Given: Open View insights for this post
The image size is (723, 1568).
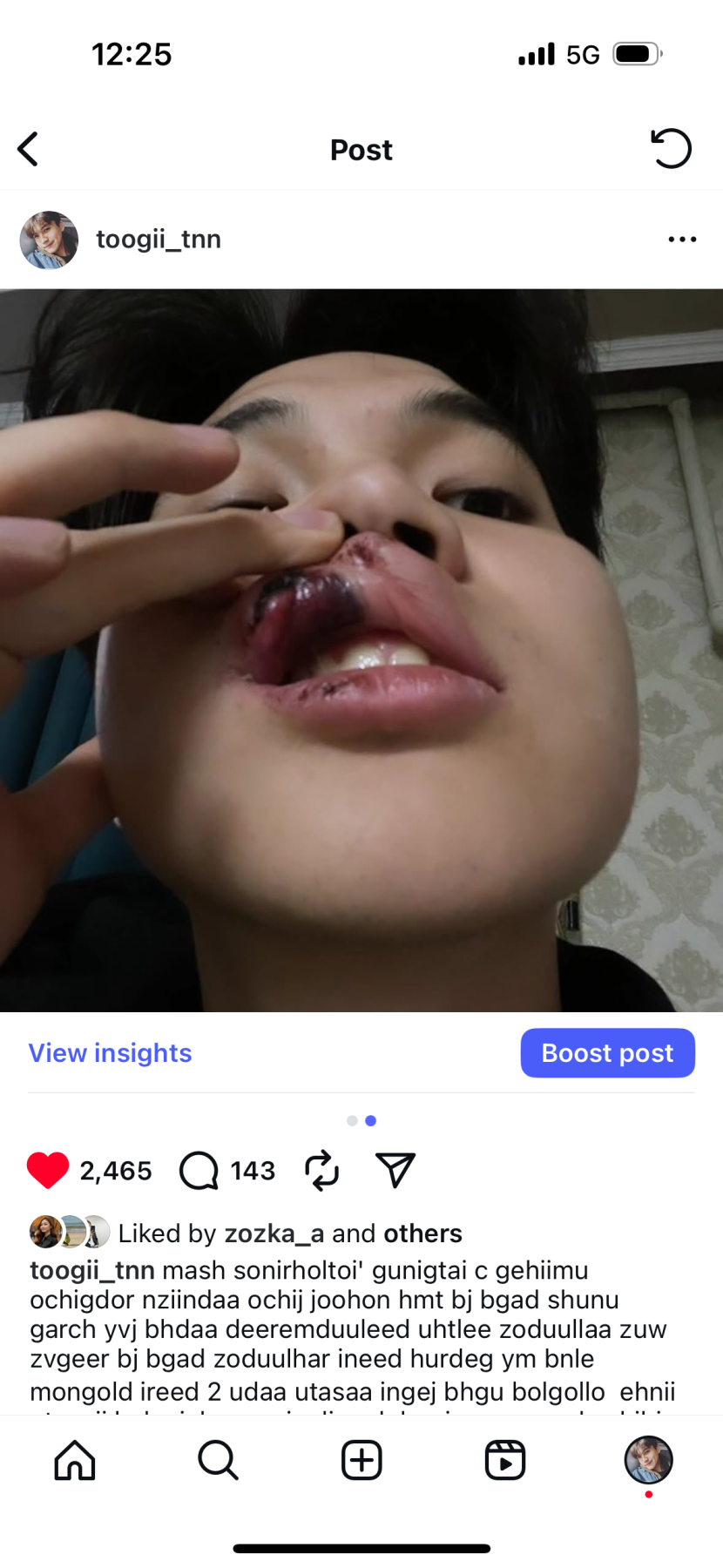Looking at the screenshot, I should pos(110,1053).
